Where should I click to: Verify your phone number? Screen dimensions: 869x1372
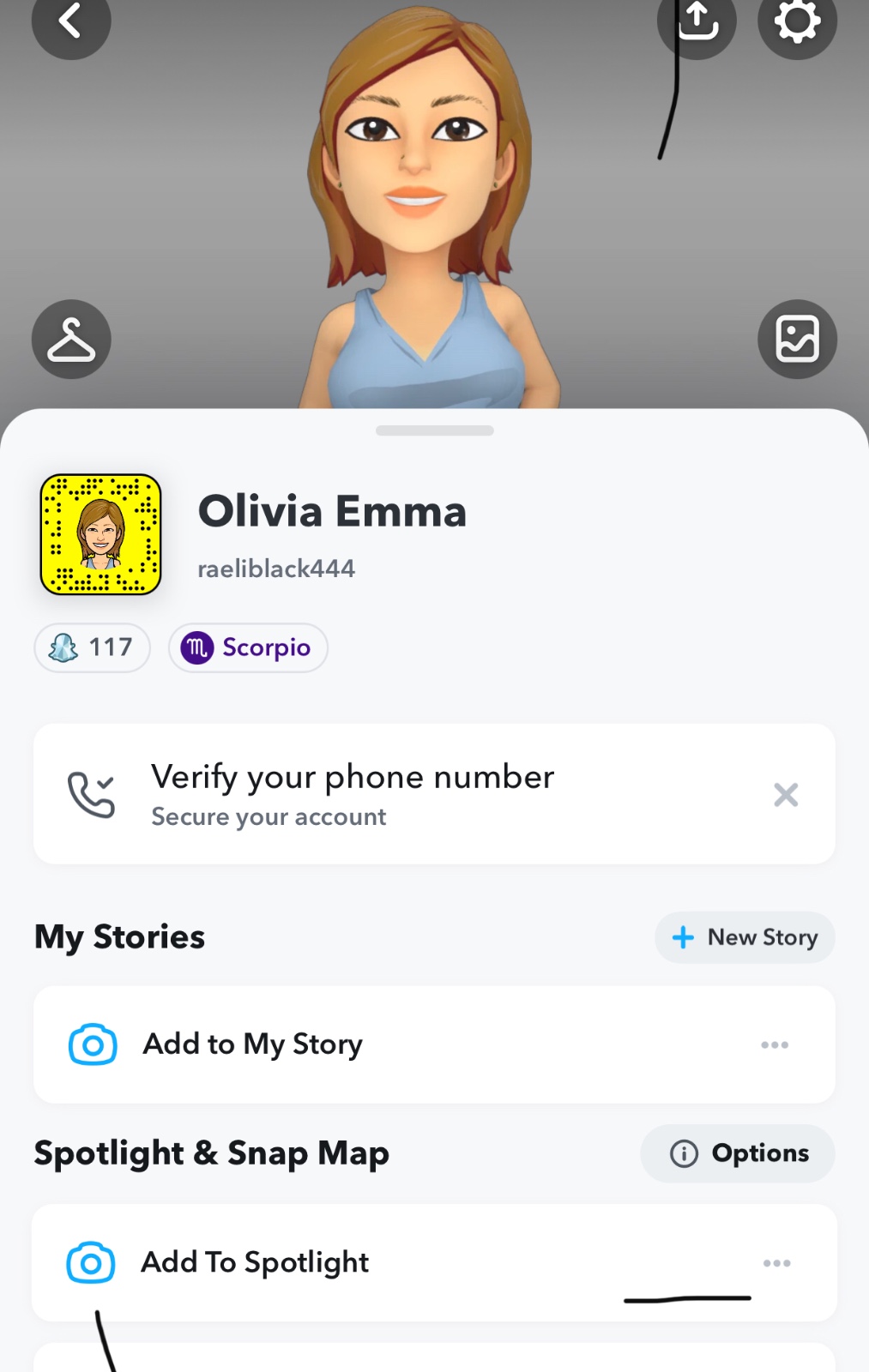pos(352,793)
